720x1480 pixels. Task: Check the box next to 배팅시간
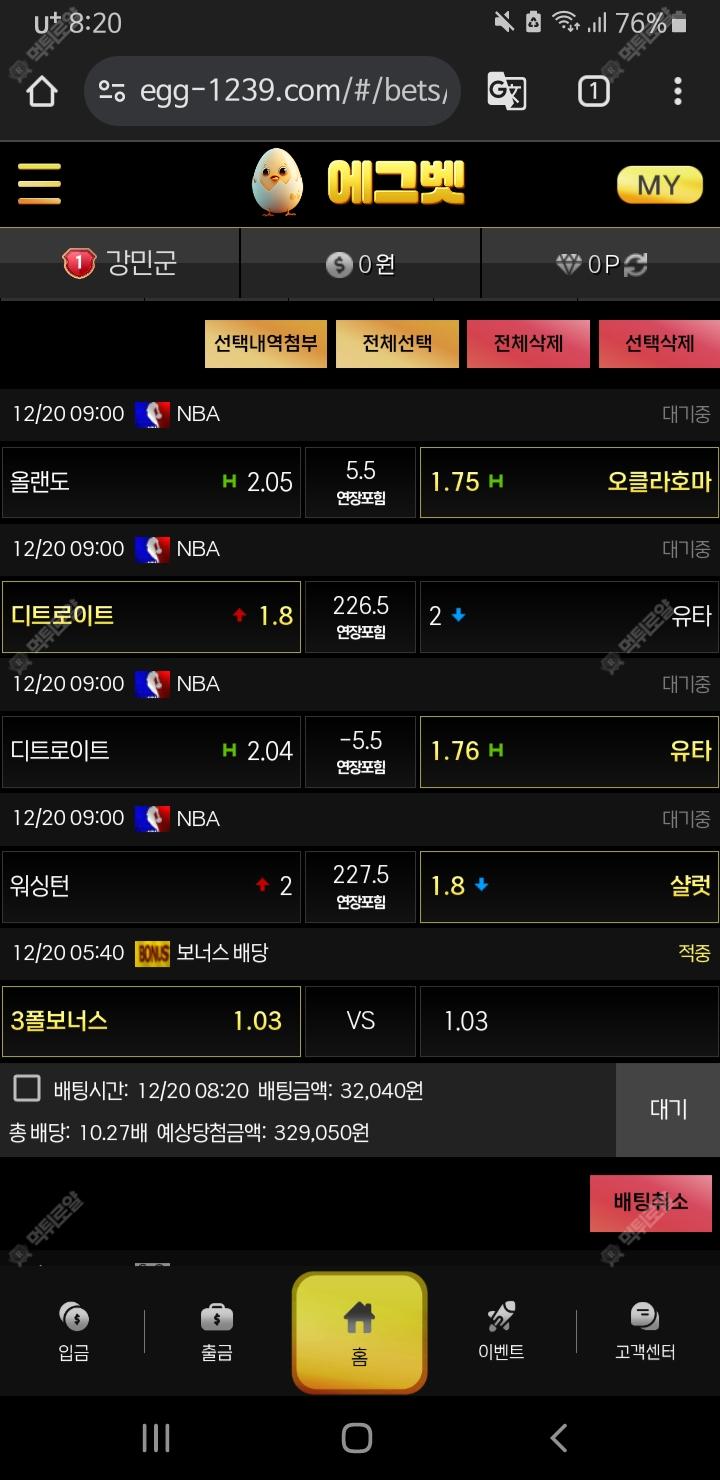click(27, 1088)
